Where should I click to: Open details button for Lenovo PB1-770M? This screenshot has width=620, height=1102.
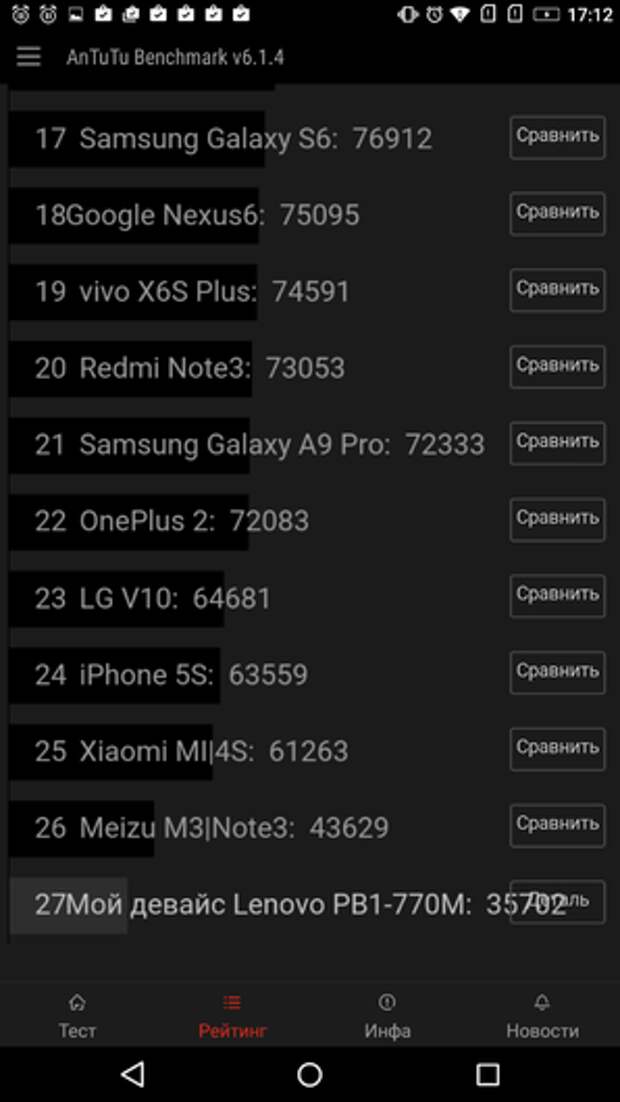[x=557, y=902]
